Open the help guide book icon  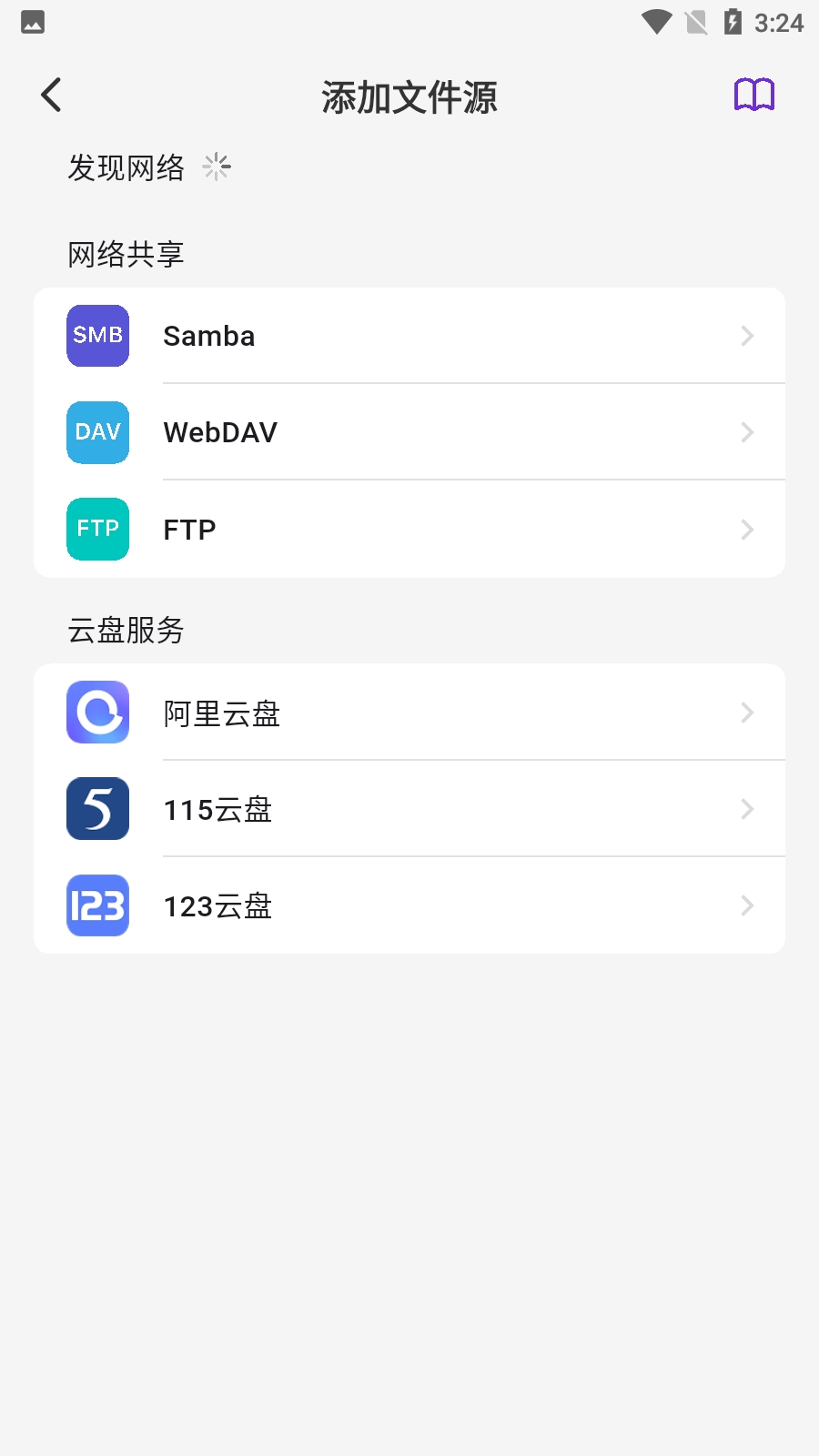coord(754,95)
